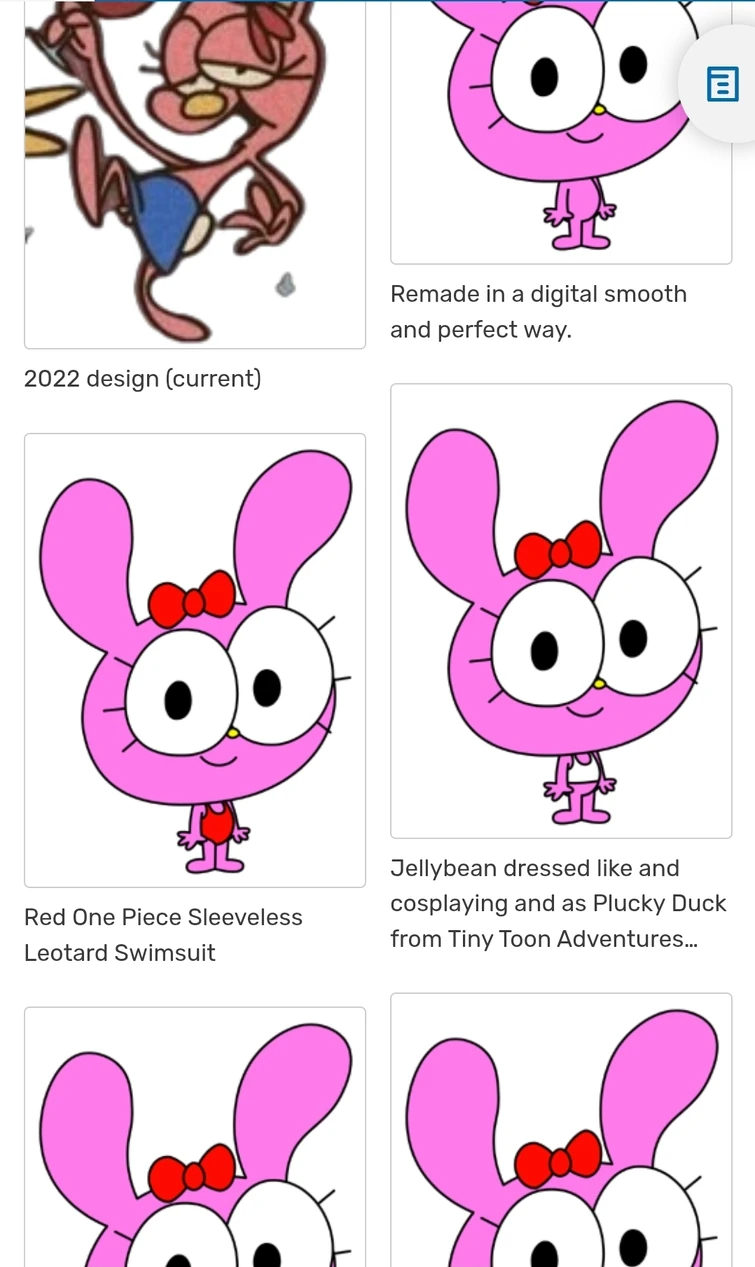755x1267 pixels.
Task: View the Red One Piece Sleeveless Leotard Swimsuit image
Action: (195, 660)
